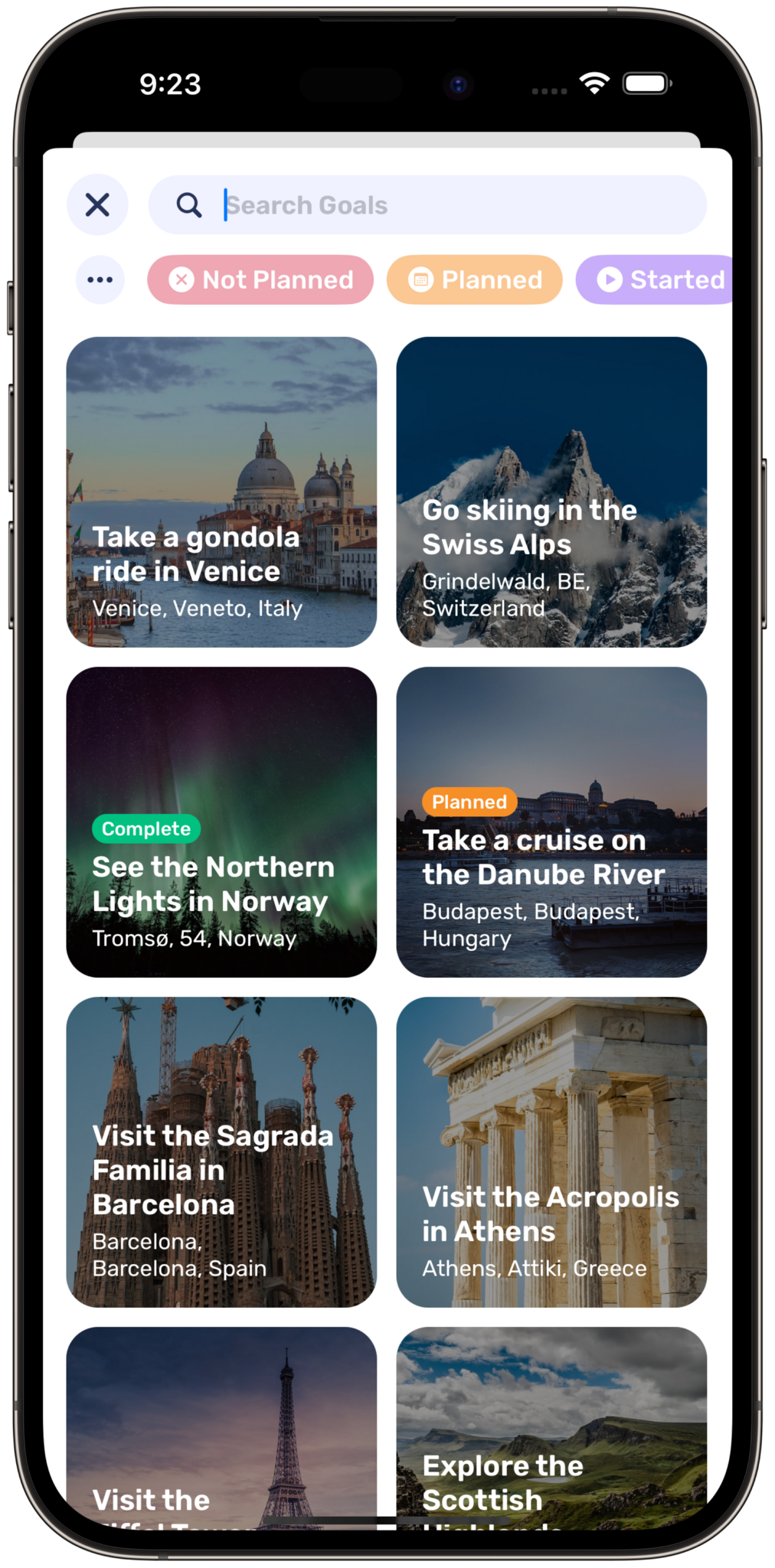The height and width of the screenshot is (1568, 775).
Task: Open the Danube River cruise goal
Action: point(551,822)
